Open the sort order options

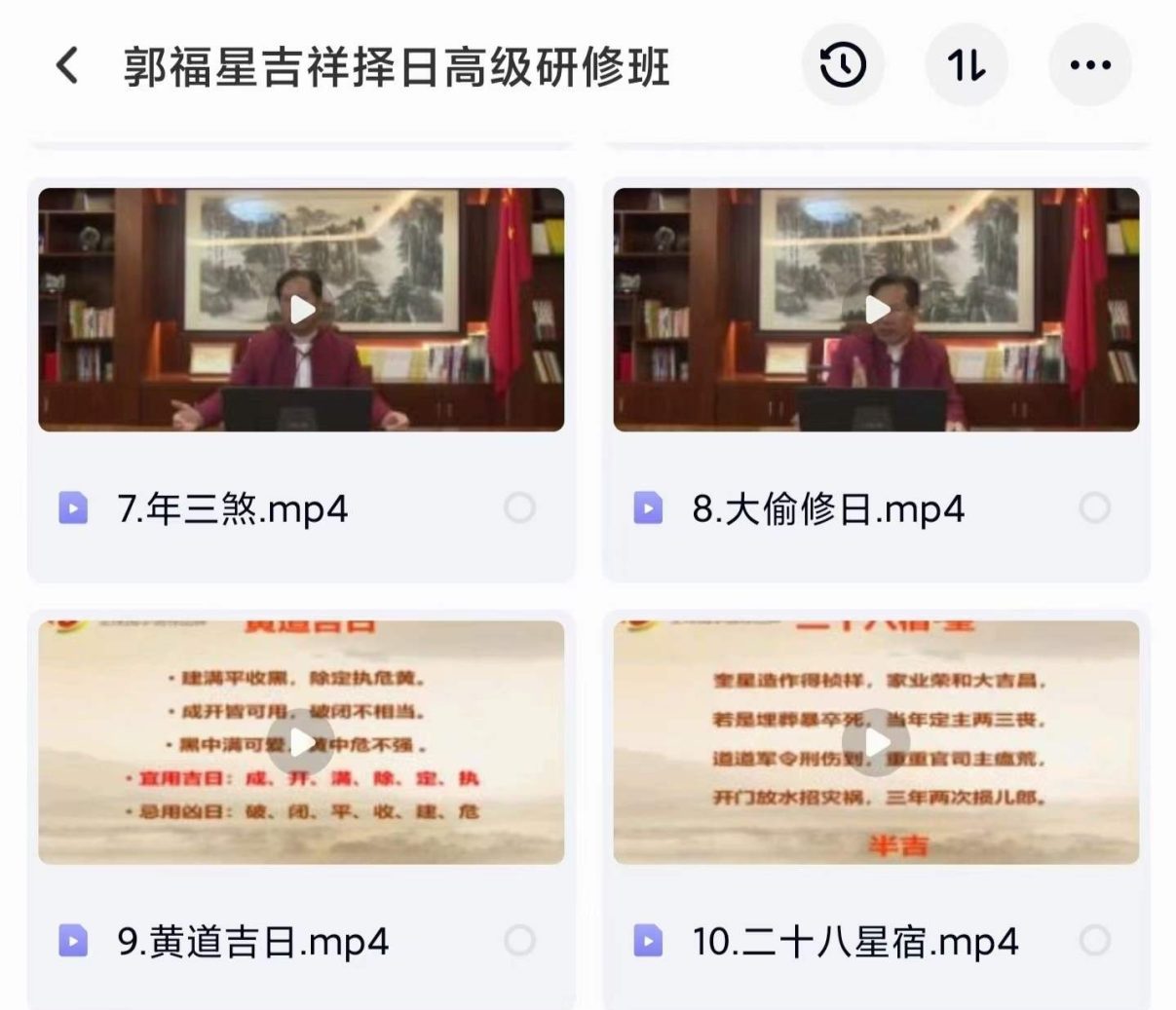click(x=966, y=65)
